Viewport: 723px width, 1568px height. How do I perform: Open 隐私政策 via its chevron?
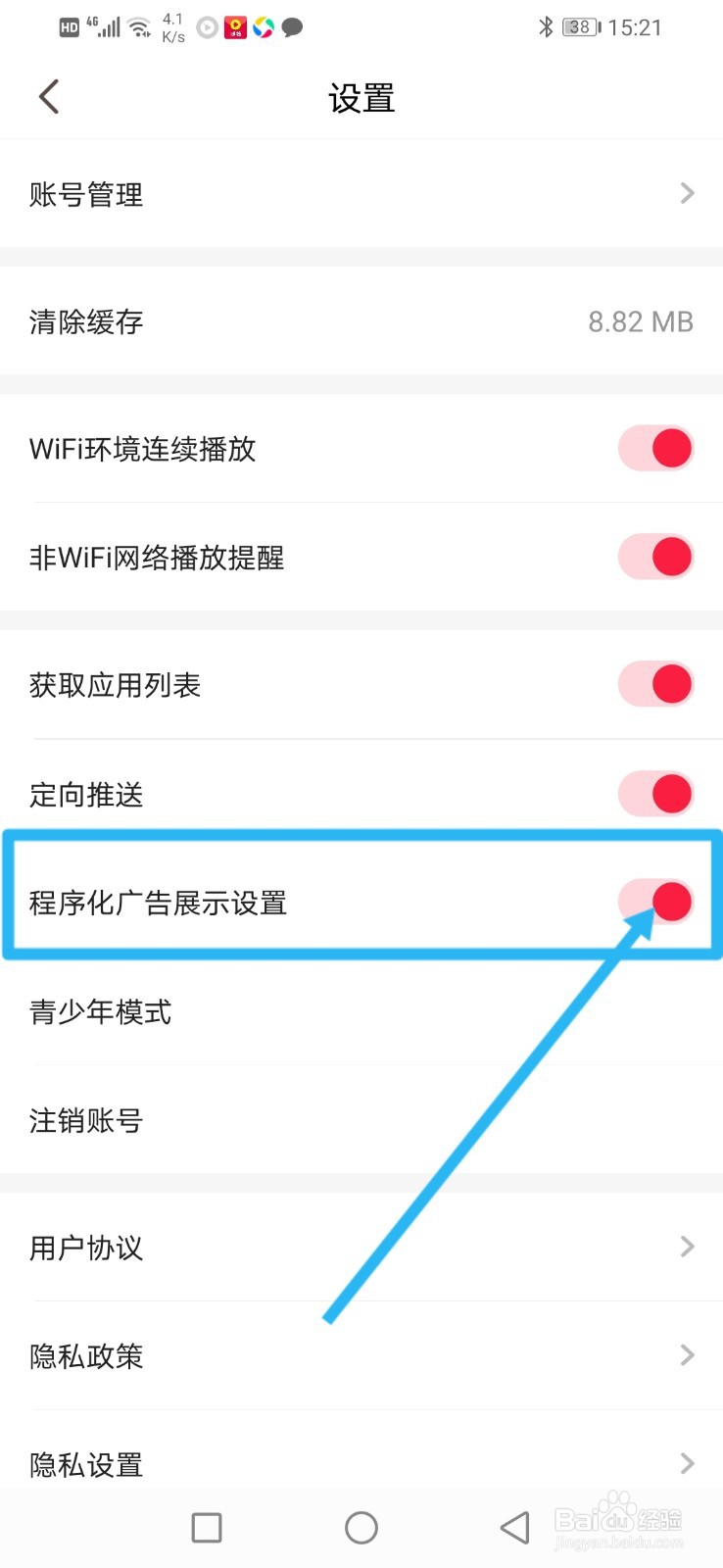pos(687,1355)
